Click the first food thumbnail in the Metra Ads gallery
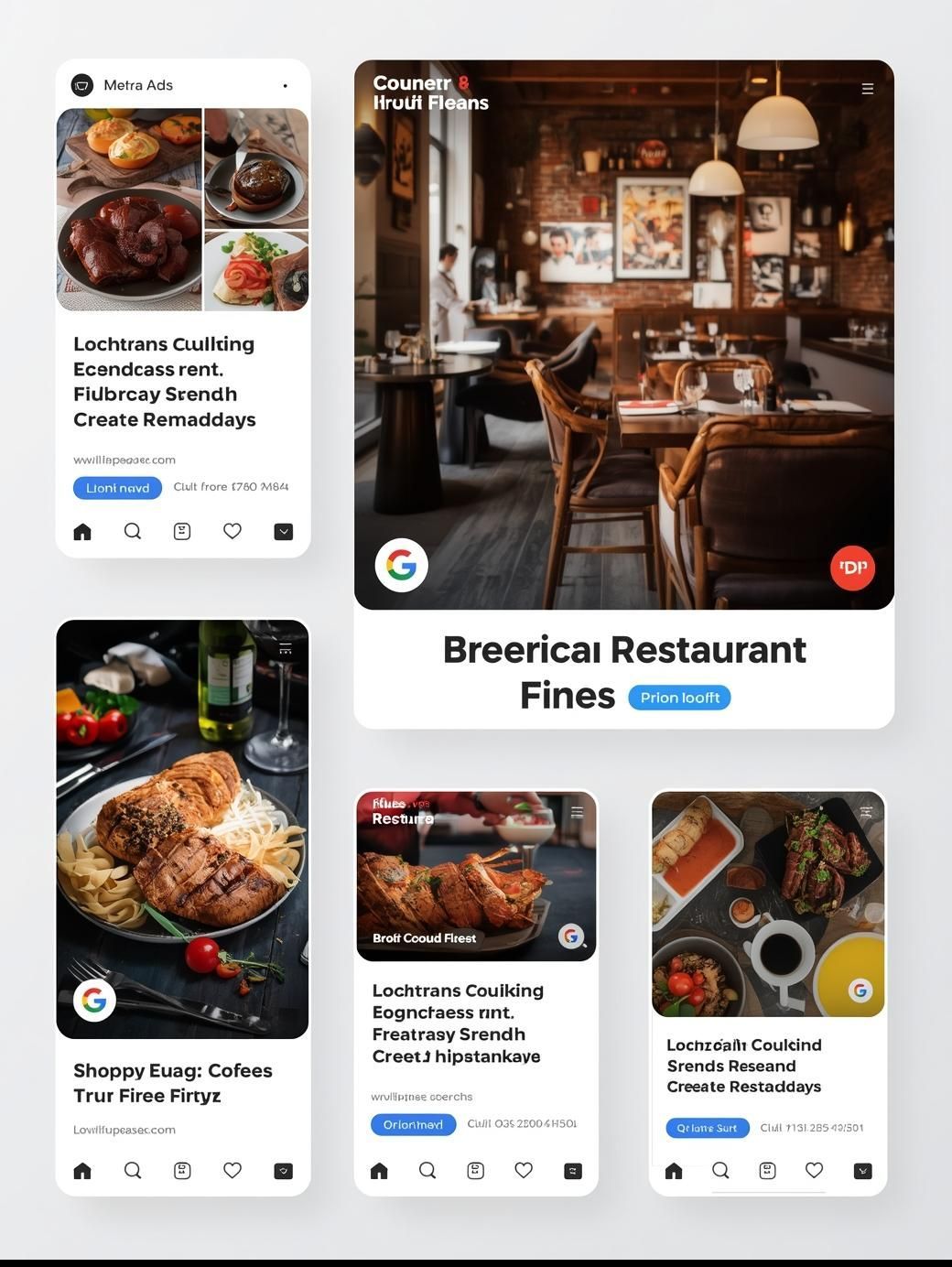Screen dimensions: 952x1267 click(x=129, y=209)
